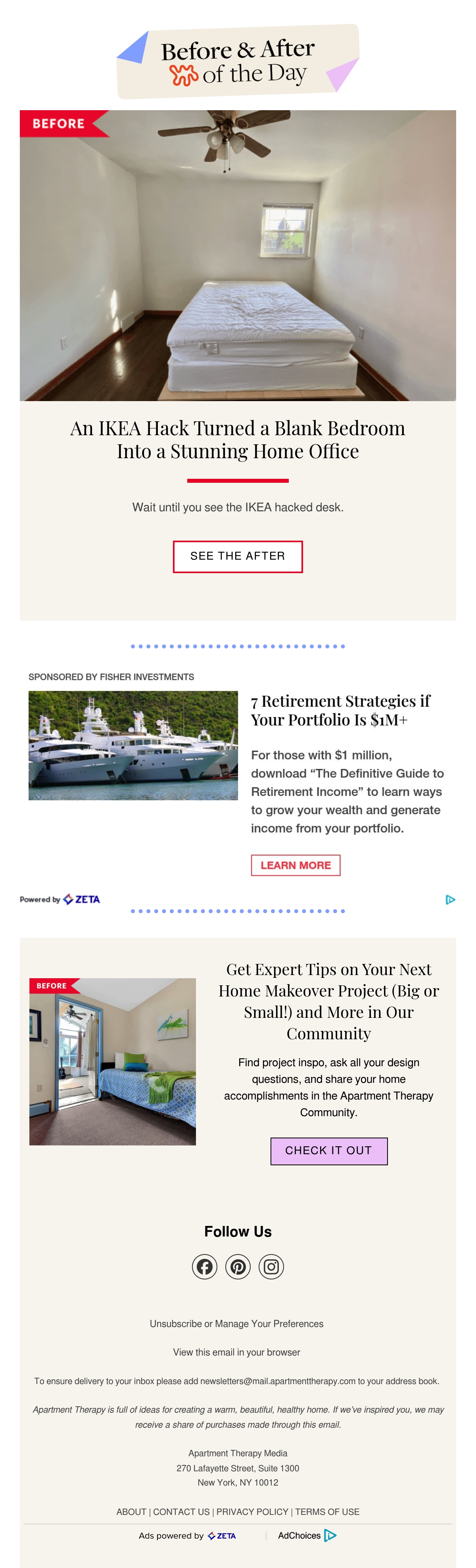Image resolution: width=476 pixels, height=1568 pixels.
Task: Open the 7 Retirement Strategies headline
Action: click(341, 710)
